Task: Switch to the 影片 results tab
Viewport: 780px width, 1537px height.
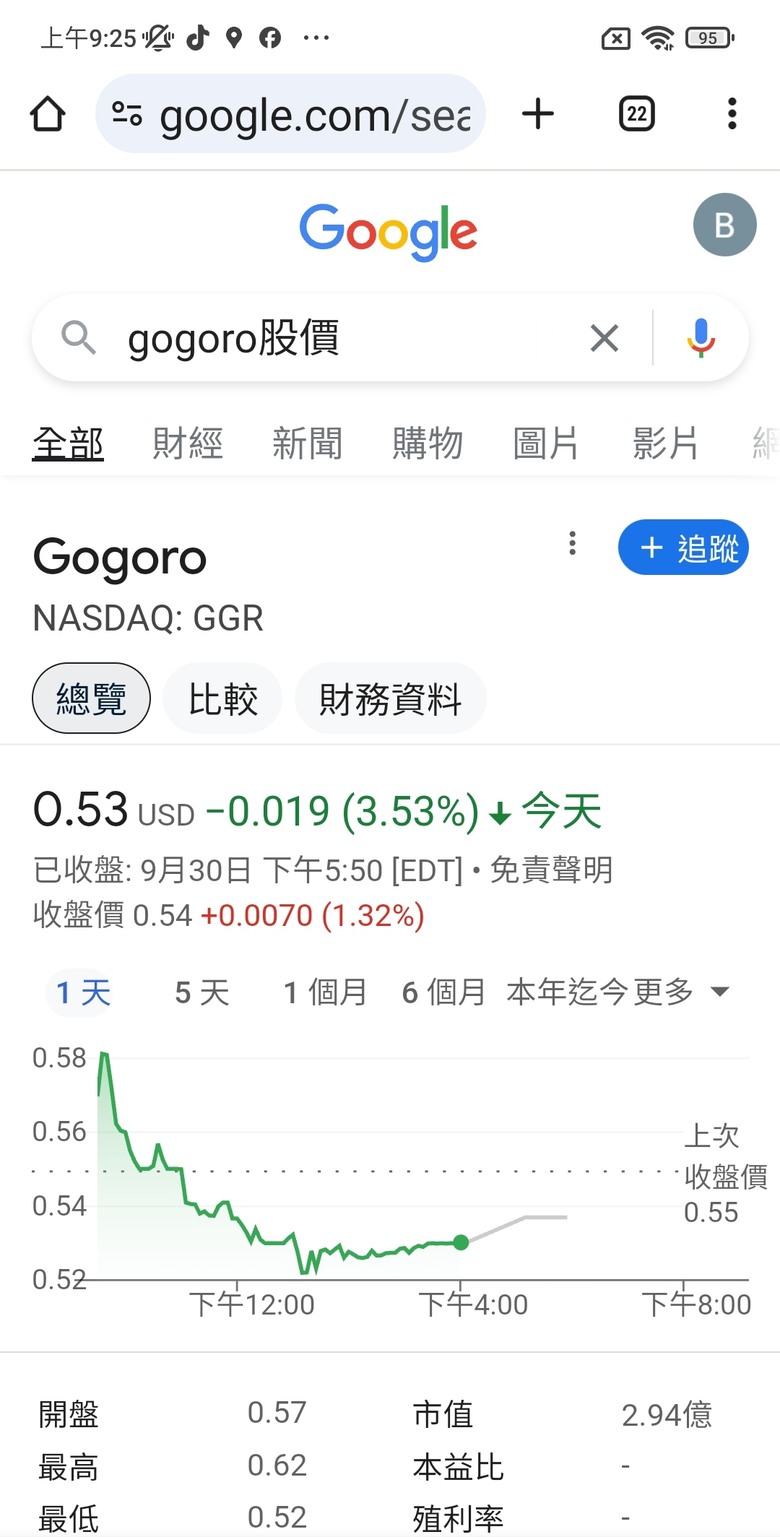Action: tap(666, 443)
